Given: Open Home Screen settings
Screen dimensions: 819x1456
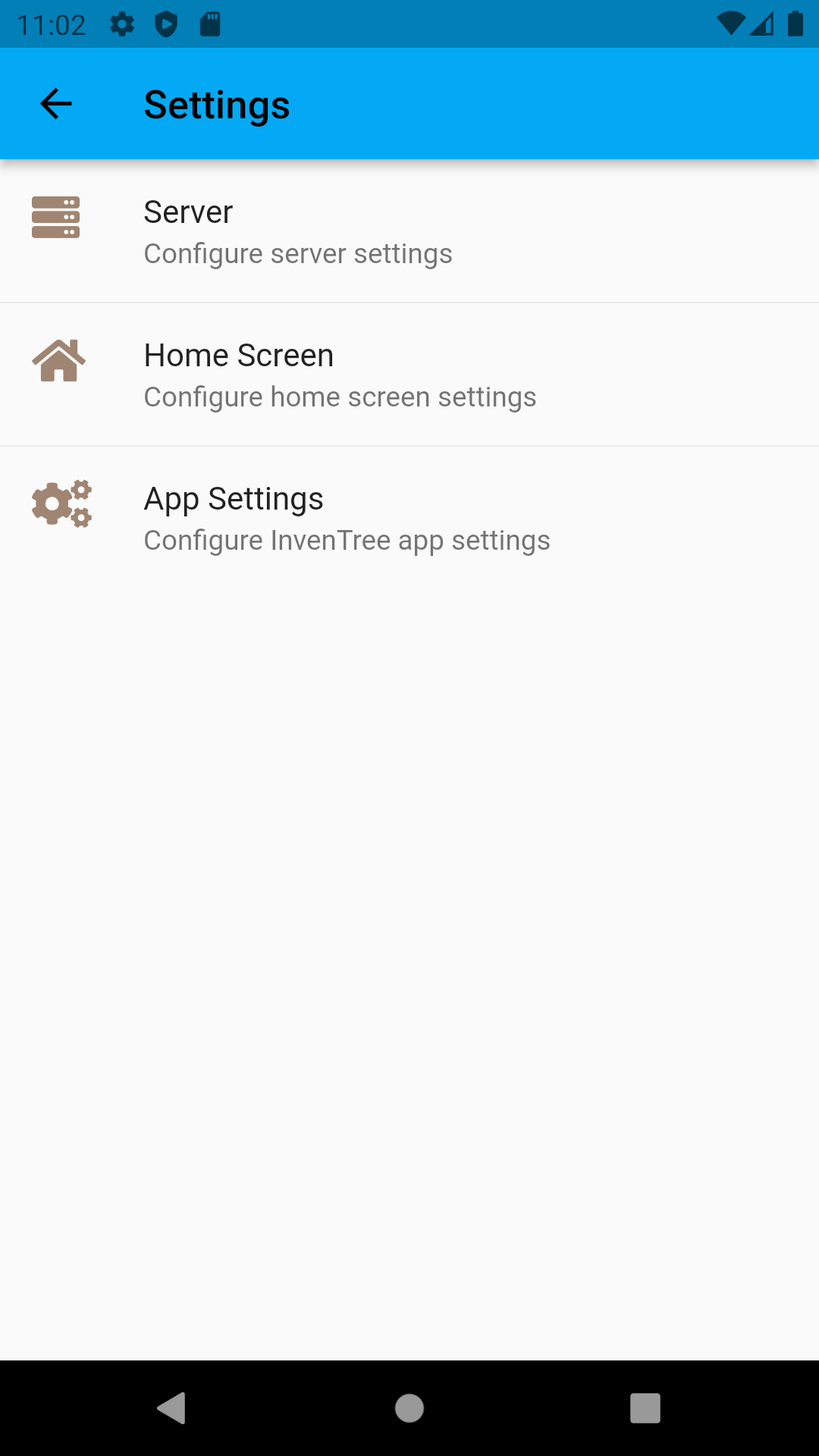Looking at the screenshot, I should pos(409,375).
